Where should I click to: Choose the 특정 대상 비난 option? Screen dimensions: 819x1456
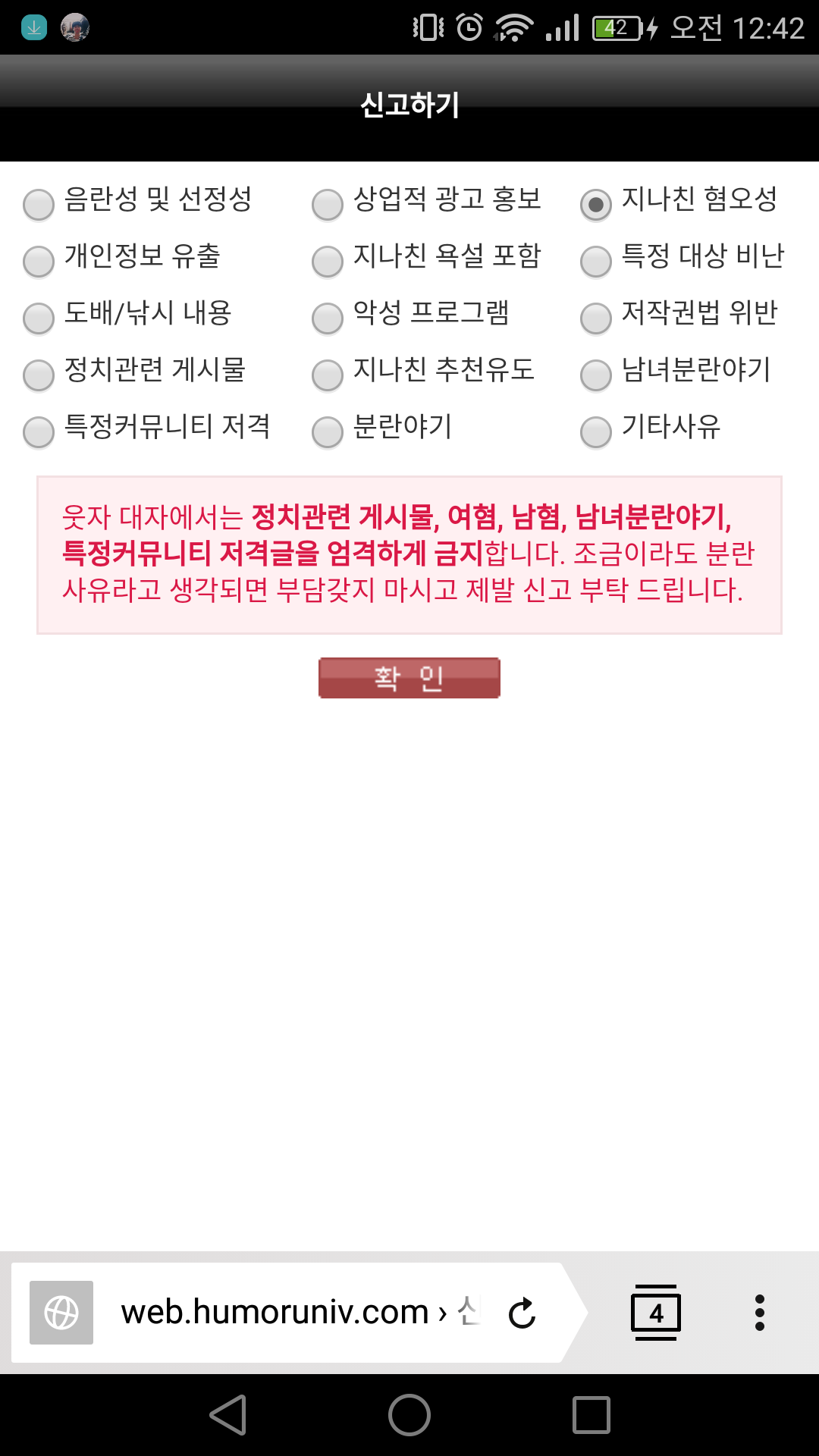[x=596, y=262]
